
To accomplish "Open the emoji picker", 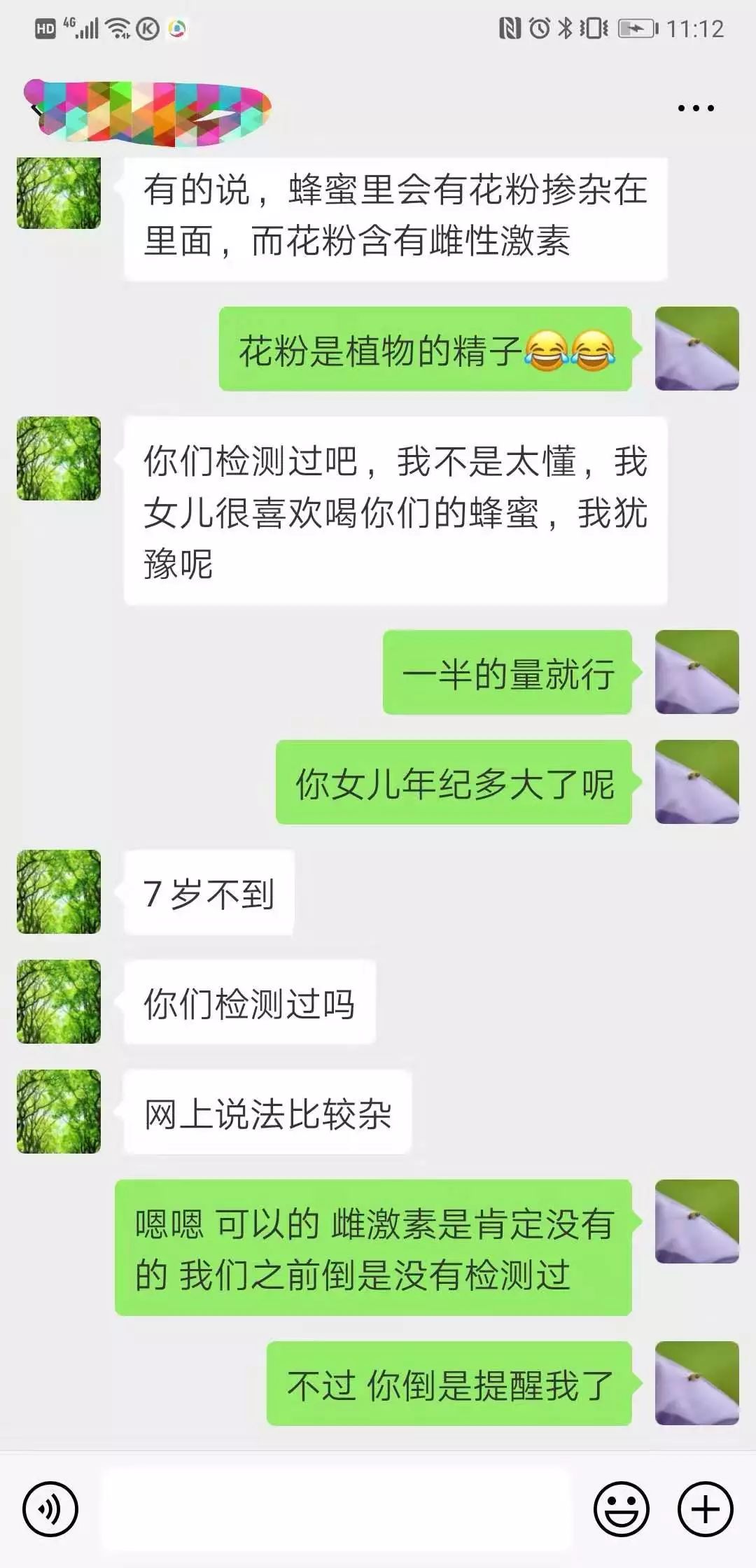I will click(x=621, y=1508).
